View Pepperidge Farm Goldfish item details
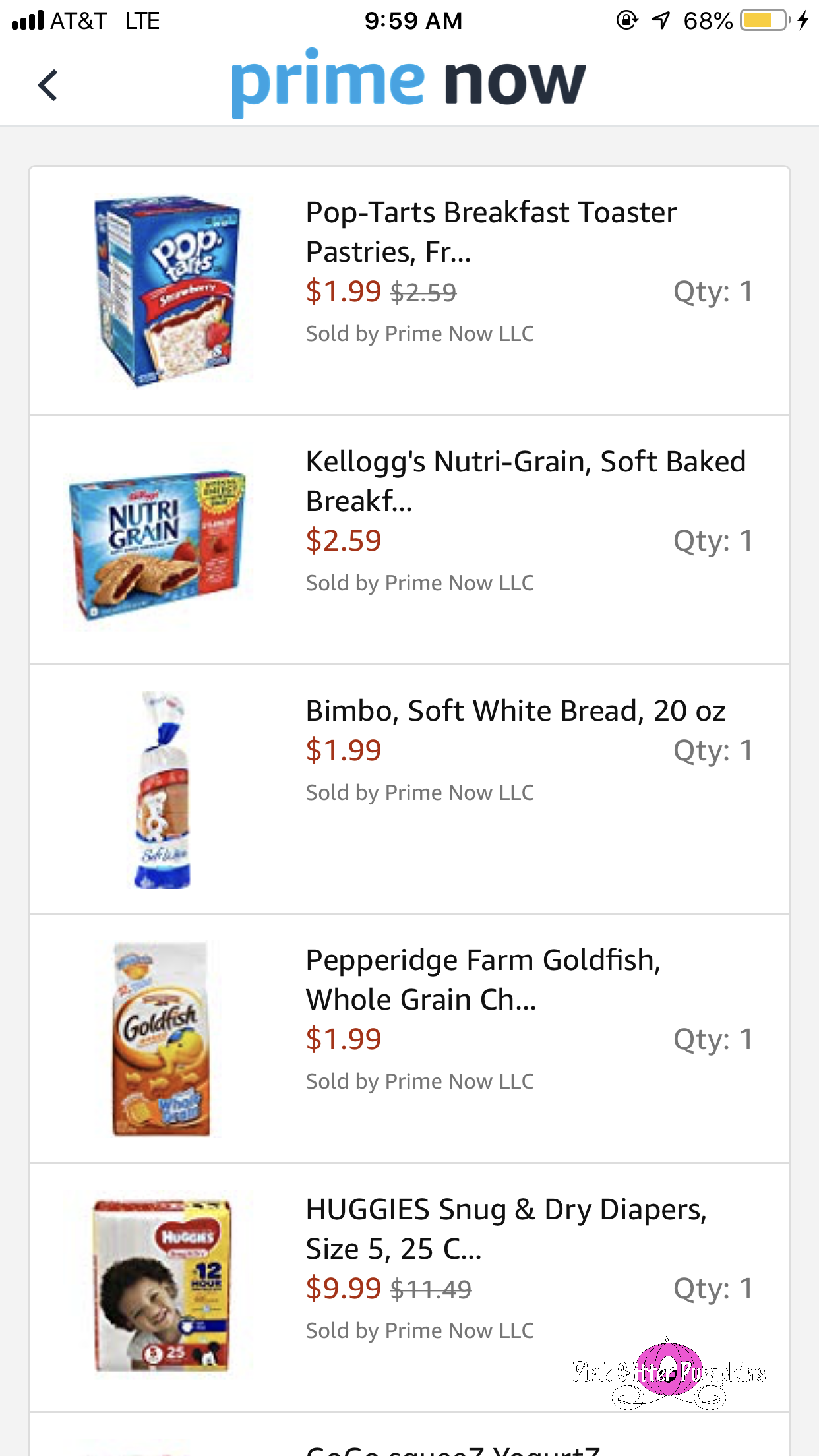The height and width of the screenshot is (1456, 819). tap(483, 980)
